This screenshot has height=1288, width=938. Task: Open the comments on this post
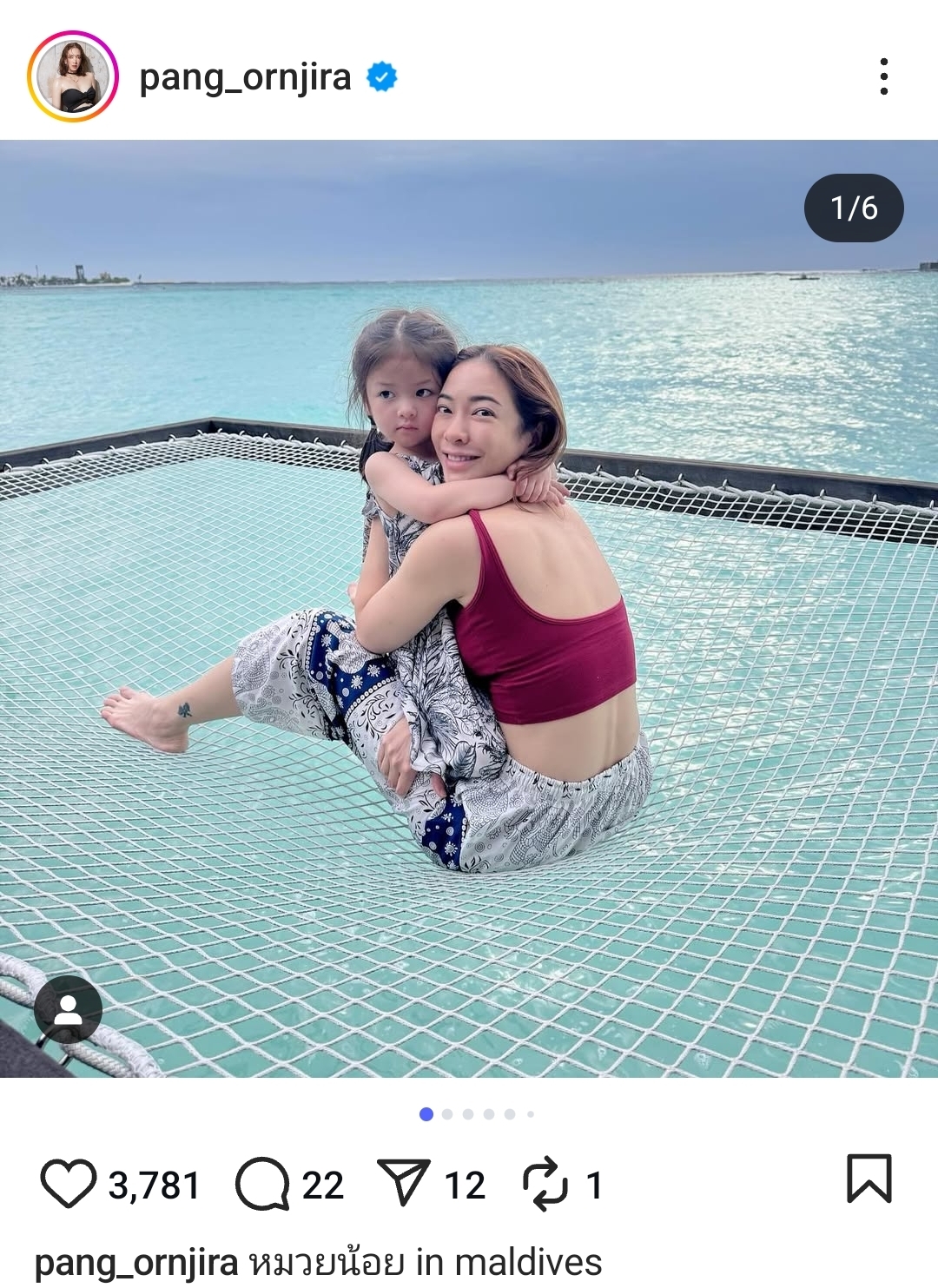click(262, 1184)
